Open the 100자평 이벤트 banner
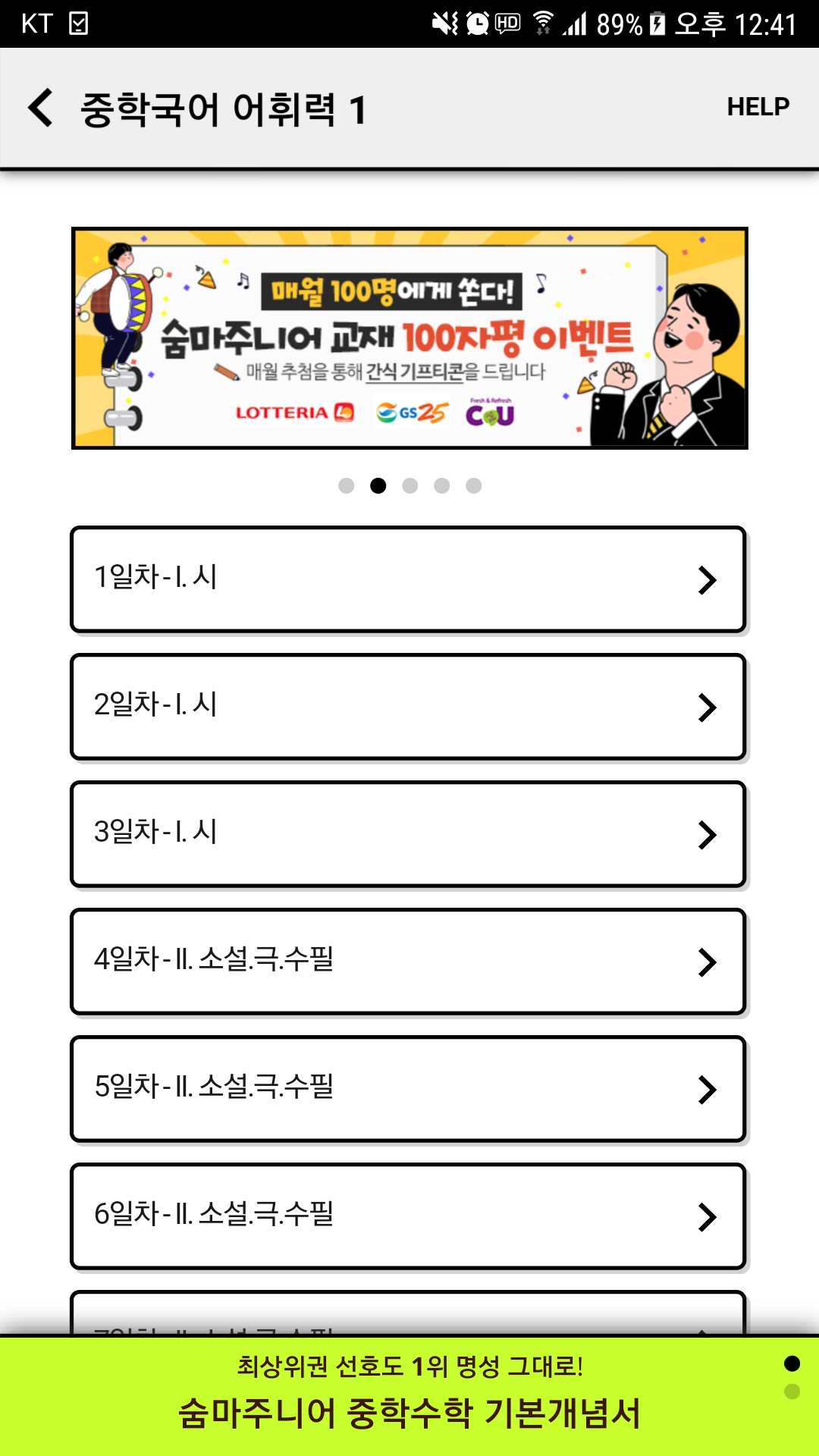 (409, 338)
